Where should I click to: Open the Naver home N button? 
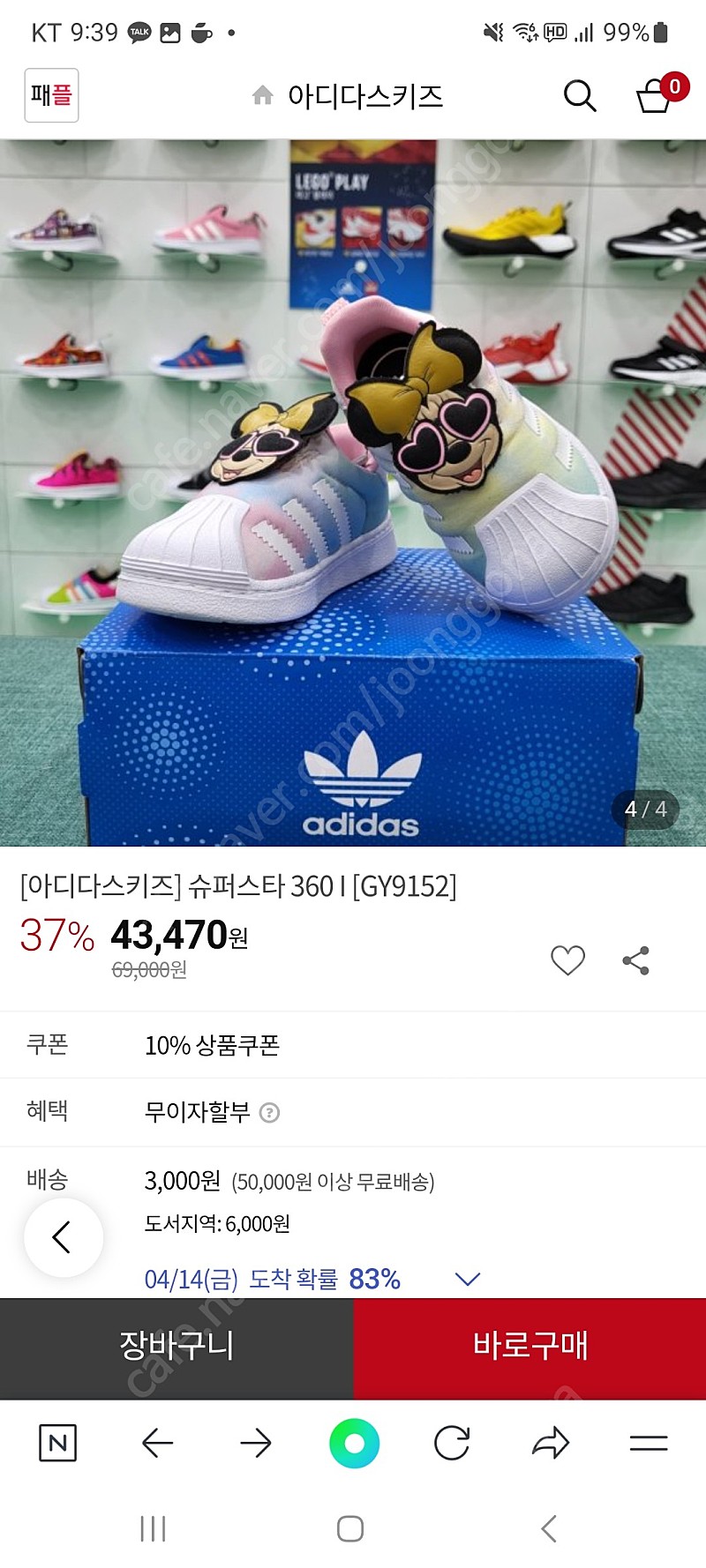point(58,1444)
